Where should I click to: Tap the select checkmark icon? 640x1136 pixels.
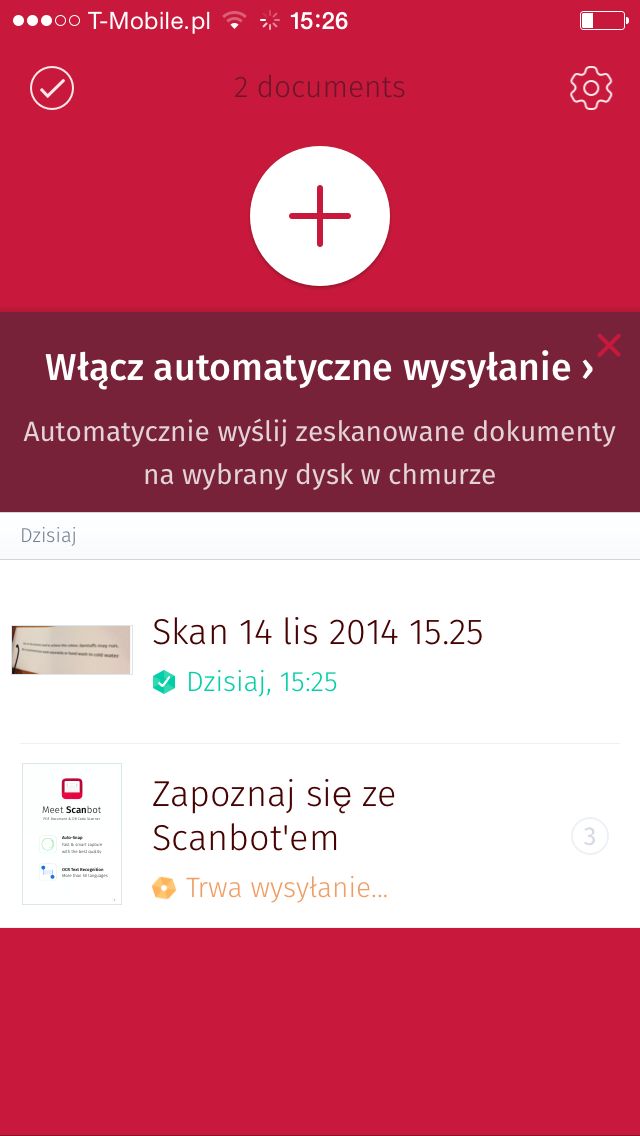[x=52, y=88]
